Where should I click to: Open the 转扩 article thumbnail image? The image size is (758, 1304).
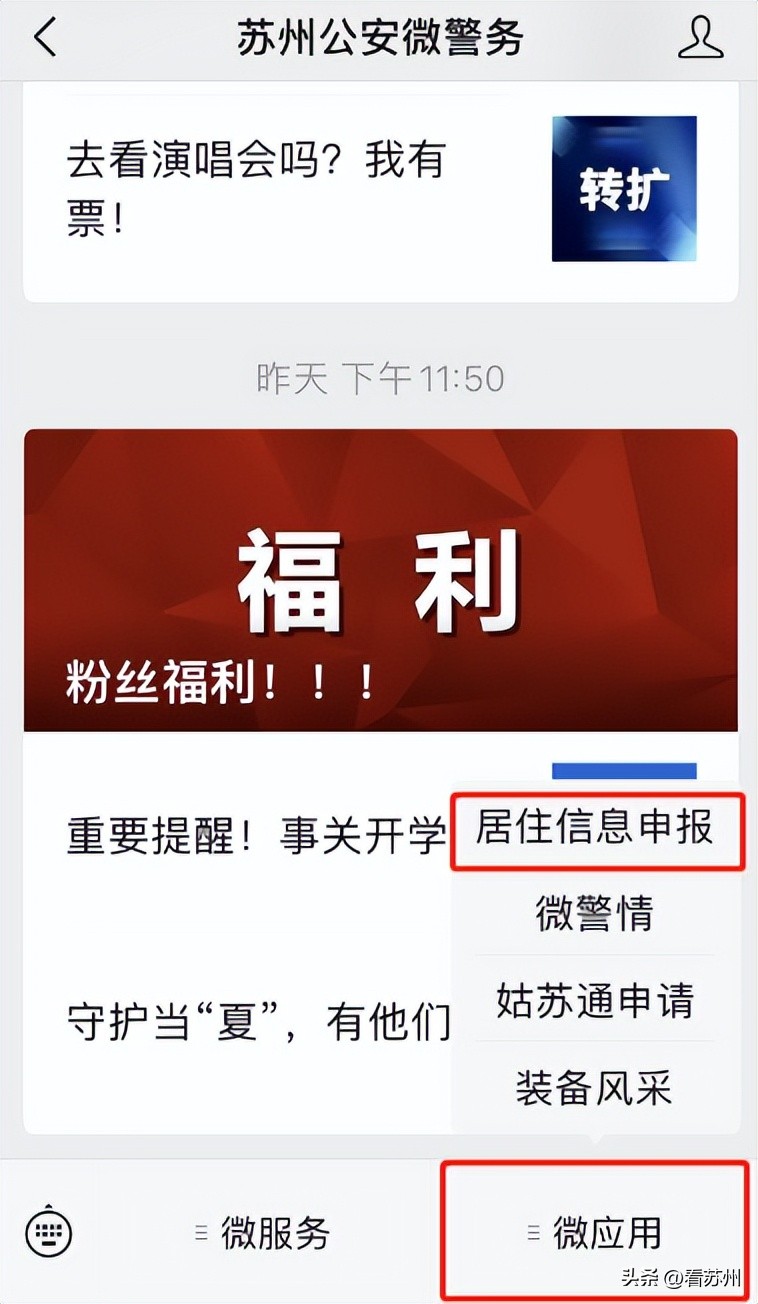624,190
